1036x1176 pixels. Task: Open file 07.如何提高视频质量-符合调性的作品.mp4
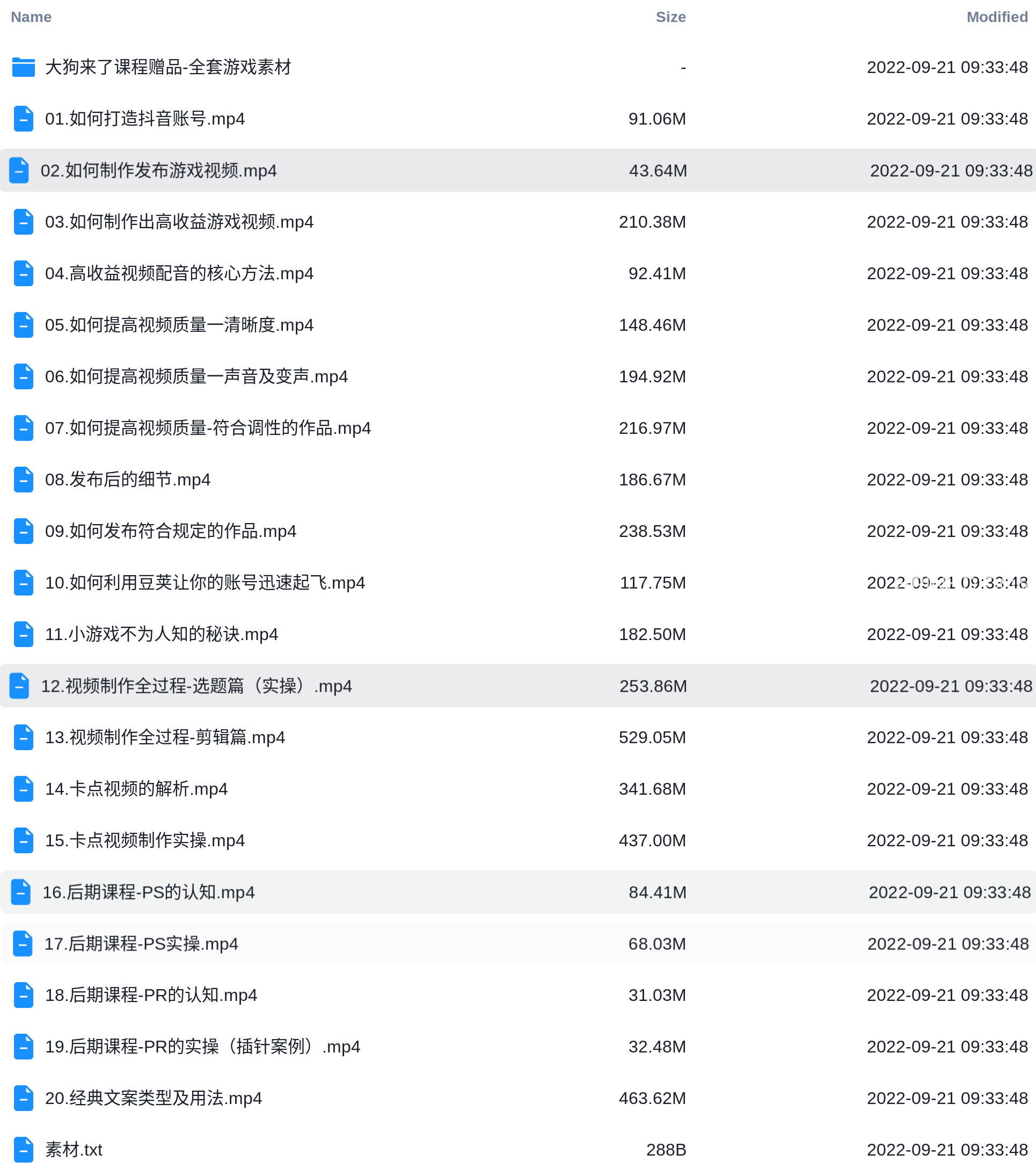[x=208, y=428]
